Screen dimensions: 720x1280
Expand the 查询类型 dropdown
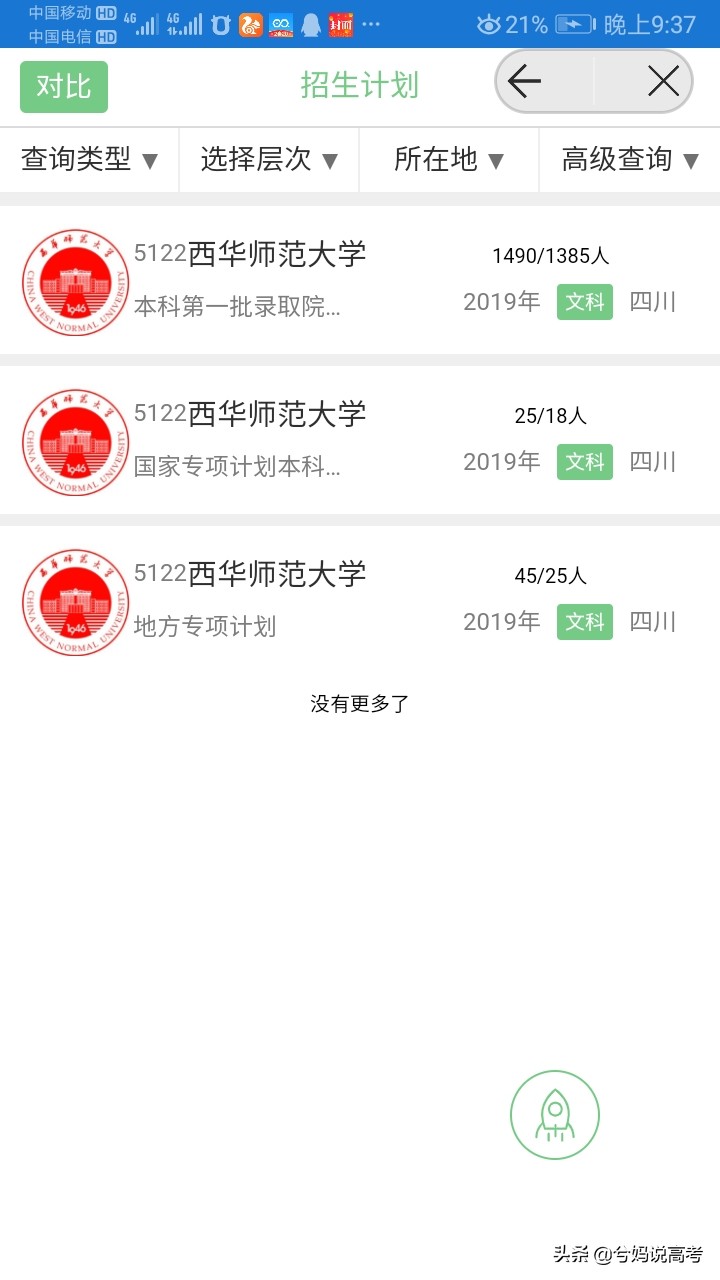click(90, 159)
